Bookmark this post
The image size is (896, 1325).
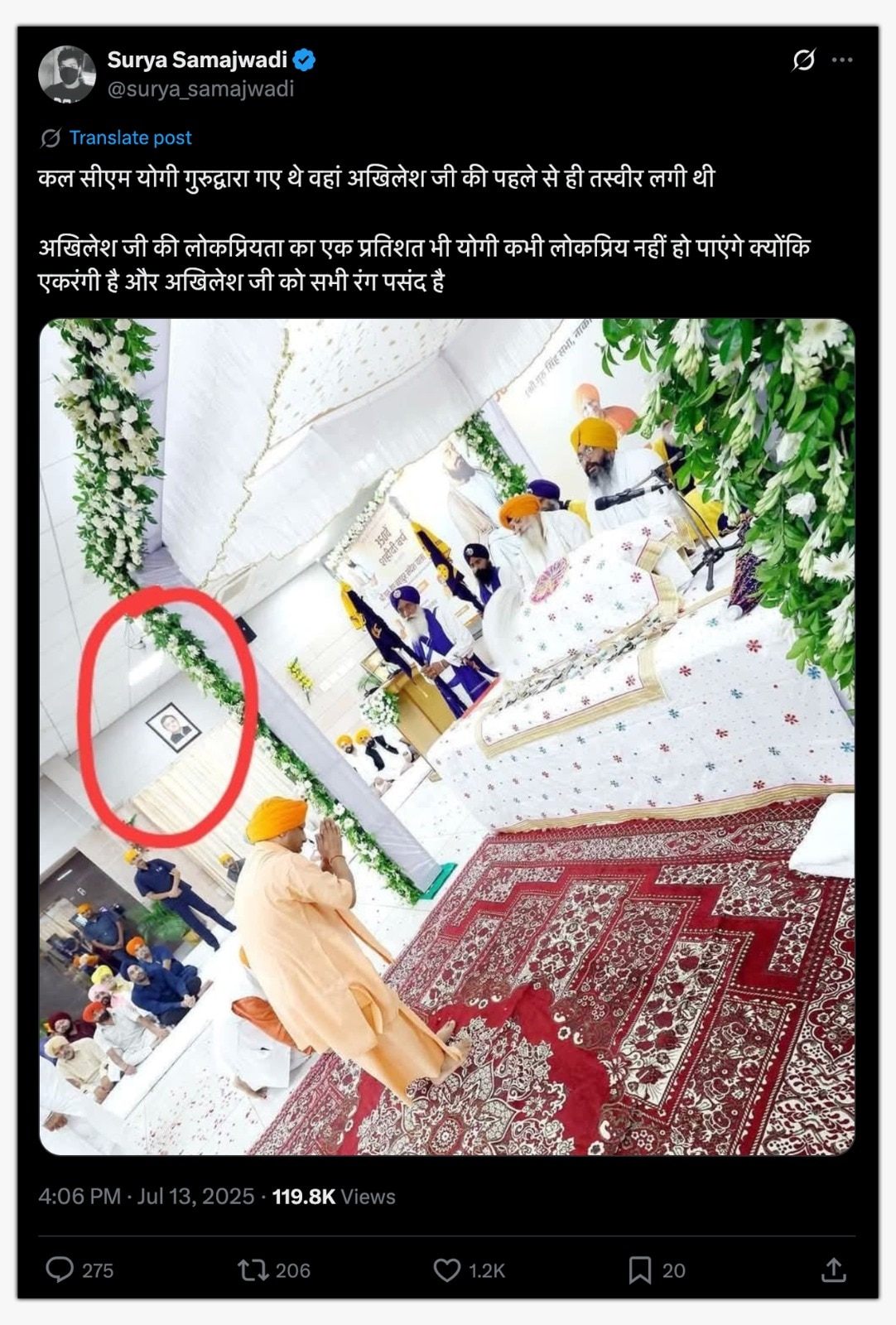(639, 1270)
